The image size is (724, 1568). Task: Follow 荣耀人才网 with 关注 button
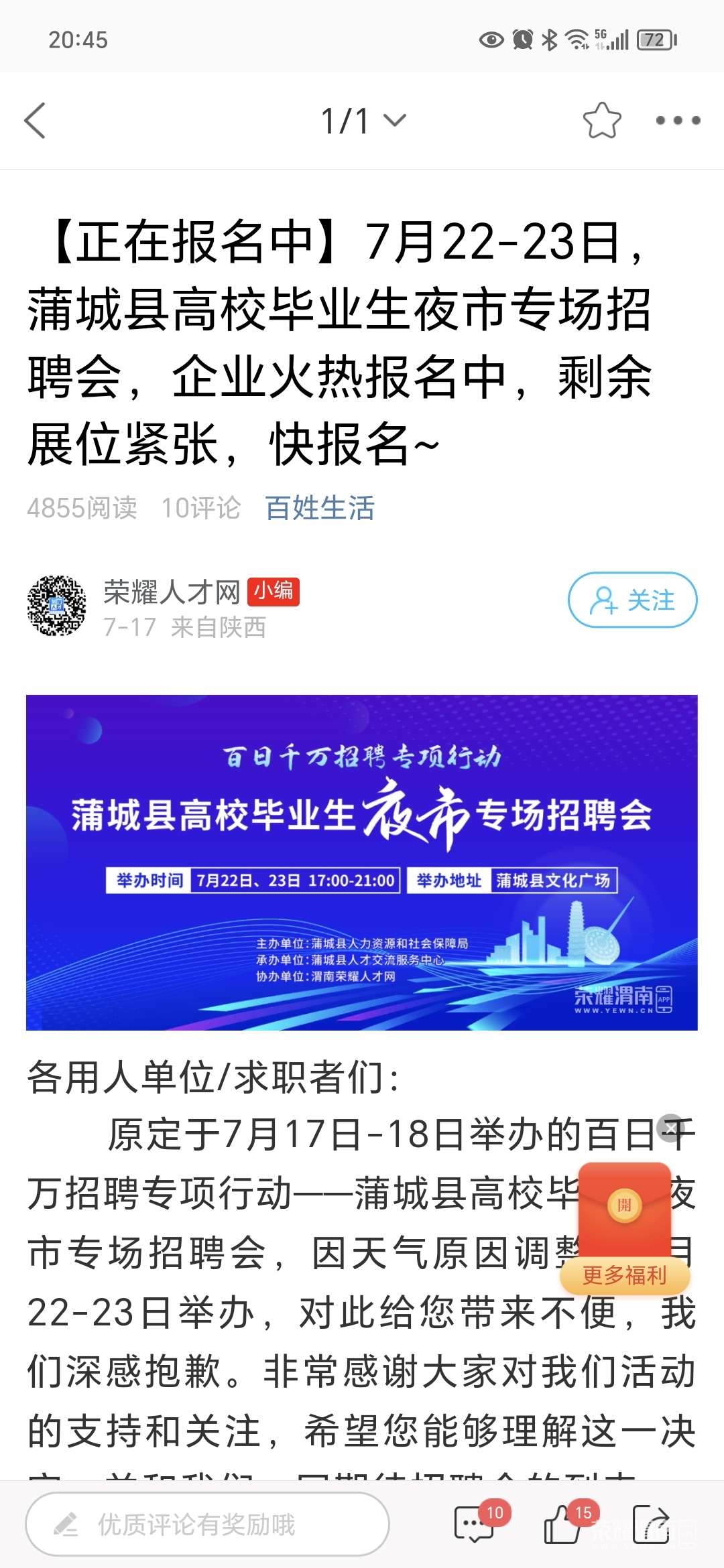(x=632, y=600)
